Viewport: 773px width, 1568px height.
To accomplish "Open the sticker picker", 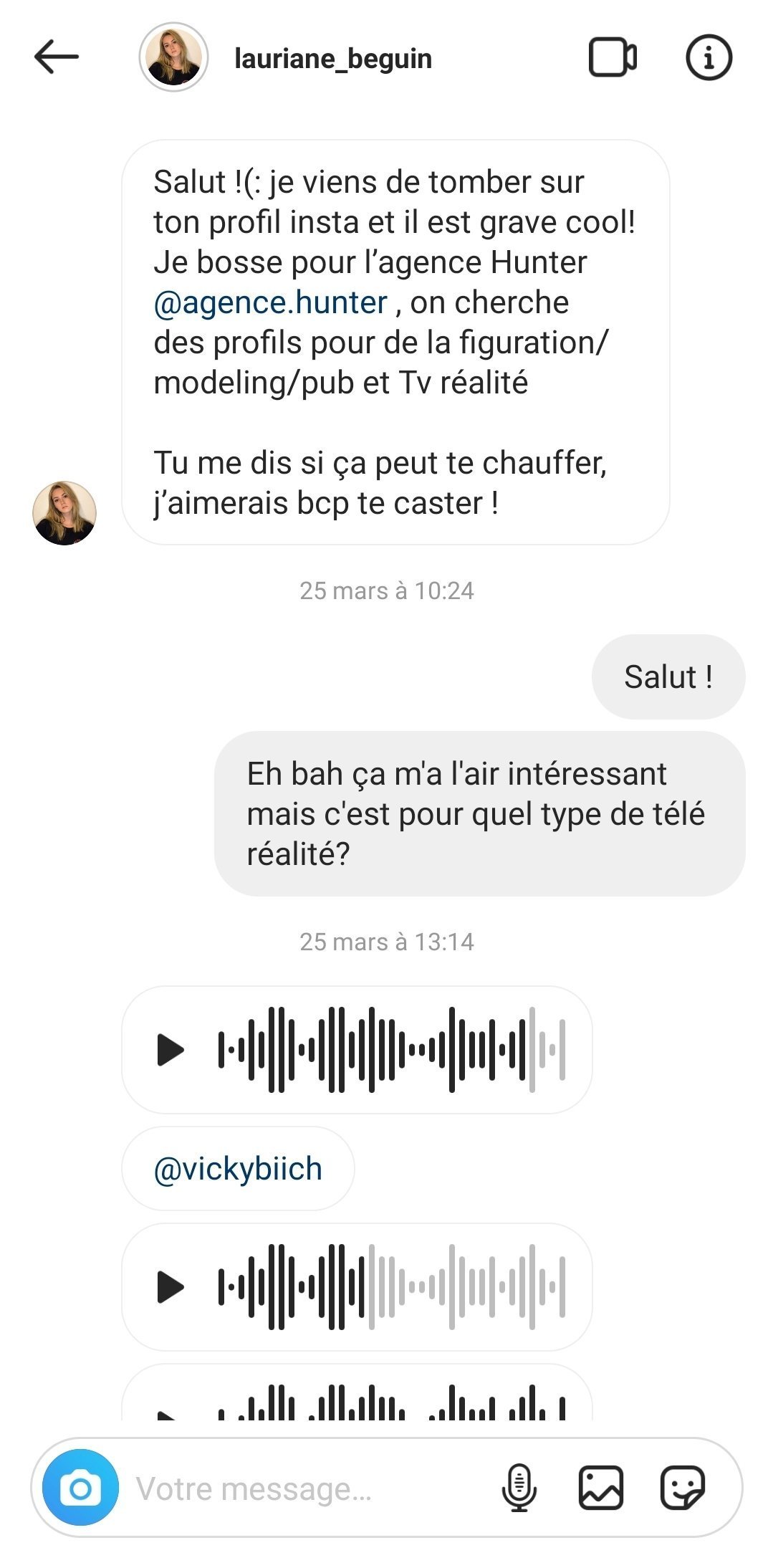I will (682, 1488).
